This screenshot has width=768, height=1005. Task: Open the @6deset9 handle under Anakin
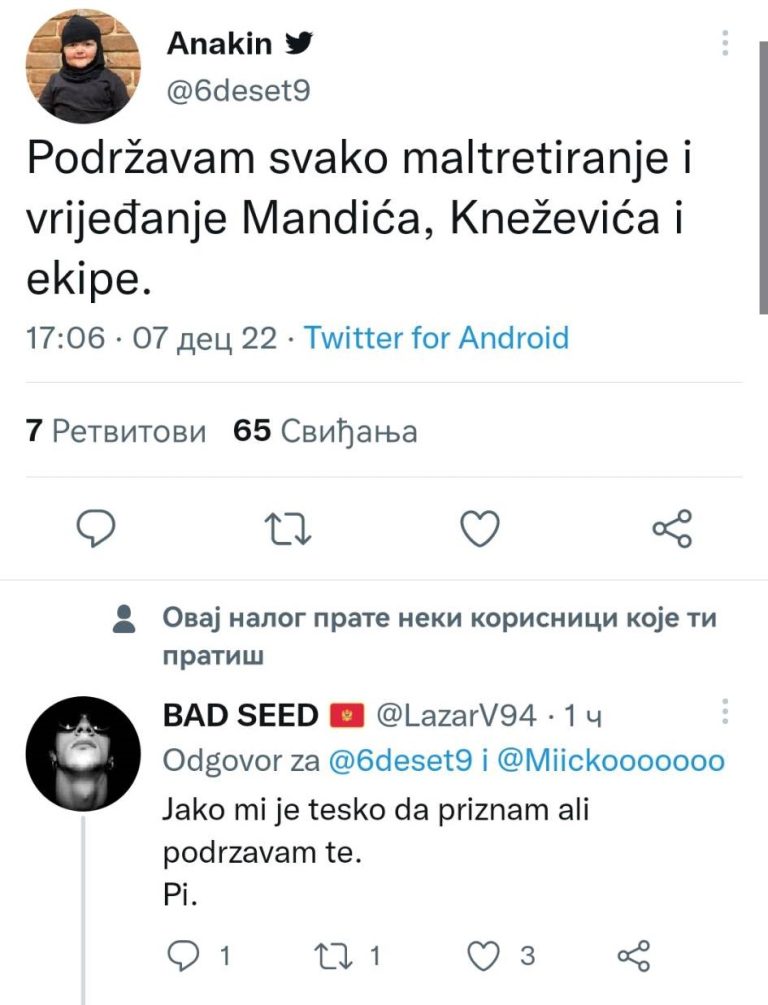point(239,91)
